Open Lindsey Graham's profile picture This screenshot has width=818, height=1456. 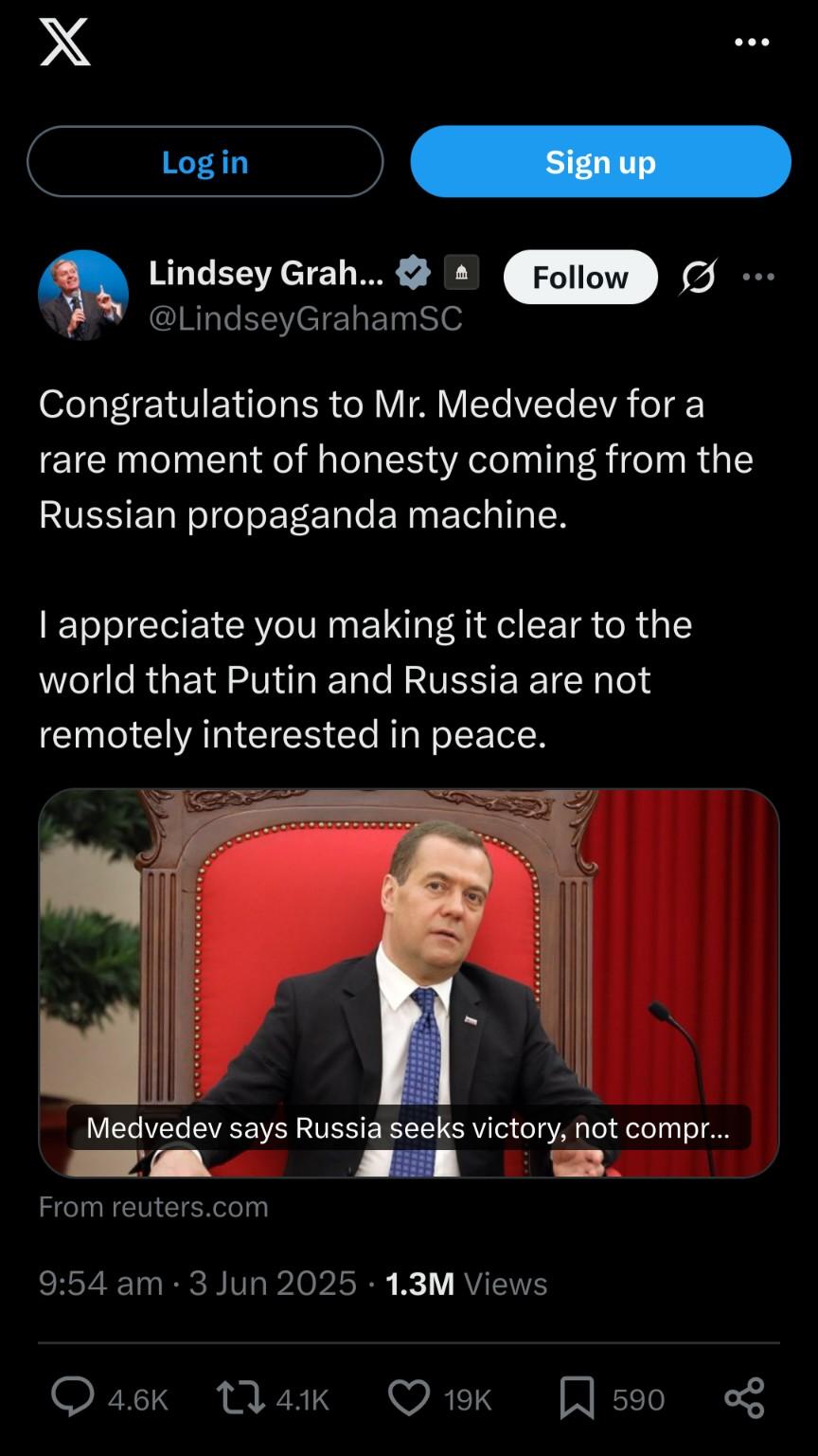(x=83, y=295)
